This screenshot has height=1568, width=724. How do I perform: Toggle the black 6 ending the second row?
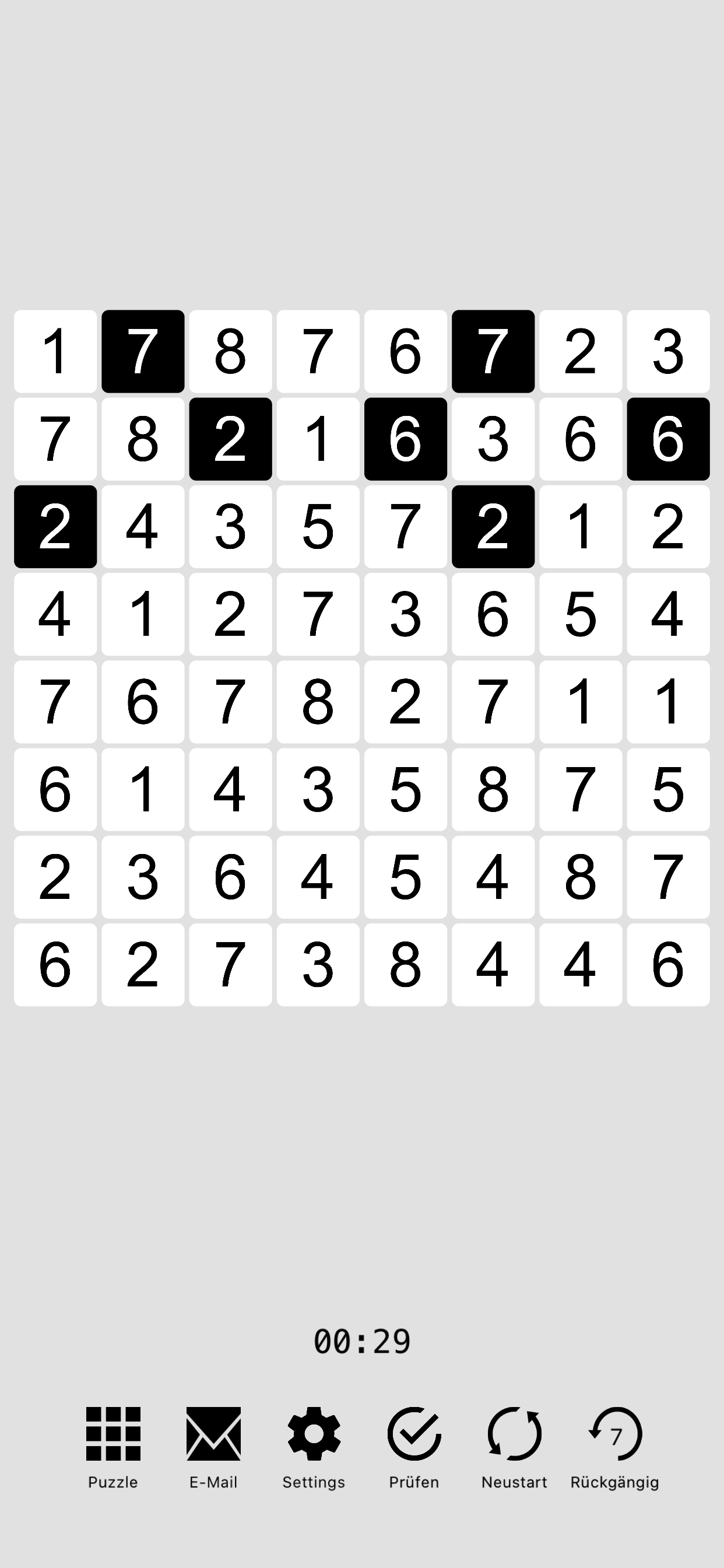point(669,439)
